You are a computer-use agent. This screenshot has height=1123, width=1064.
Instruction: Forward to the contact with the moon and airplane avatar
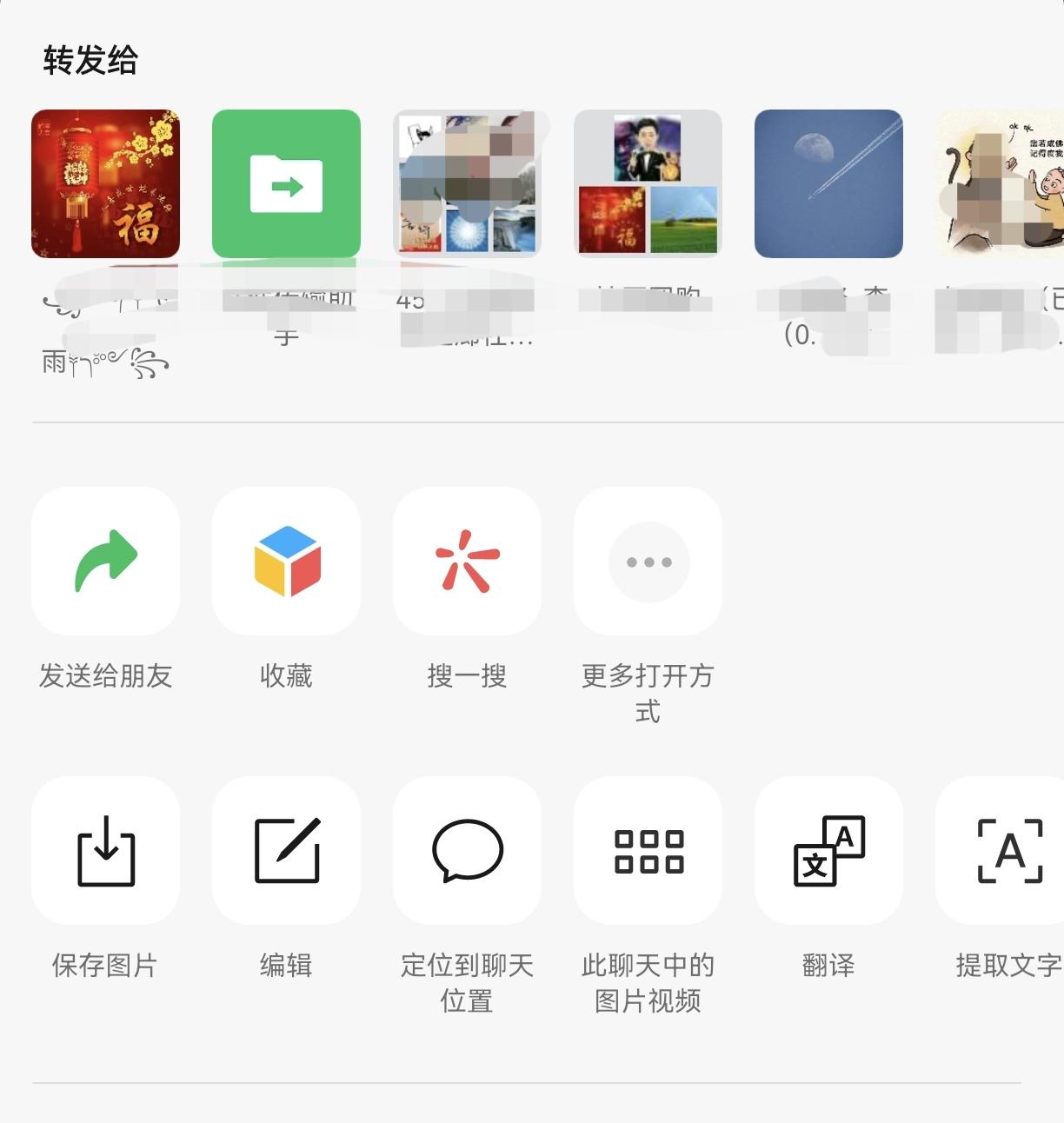click(x=828, y=183)
